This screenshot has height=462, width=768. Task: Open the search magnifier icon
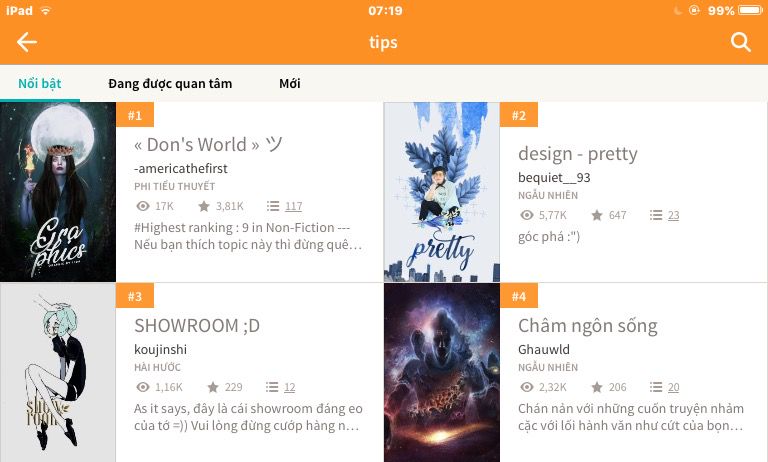[x=741, y=42]
